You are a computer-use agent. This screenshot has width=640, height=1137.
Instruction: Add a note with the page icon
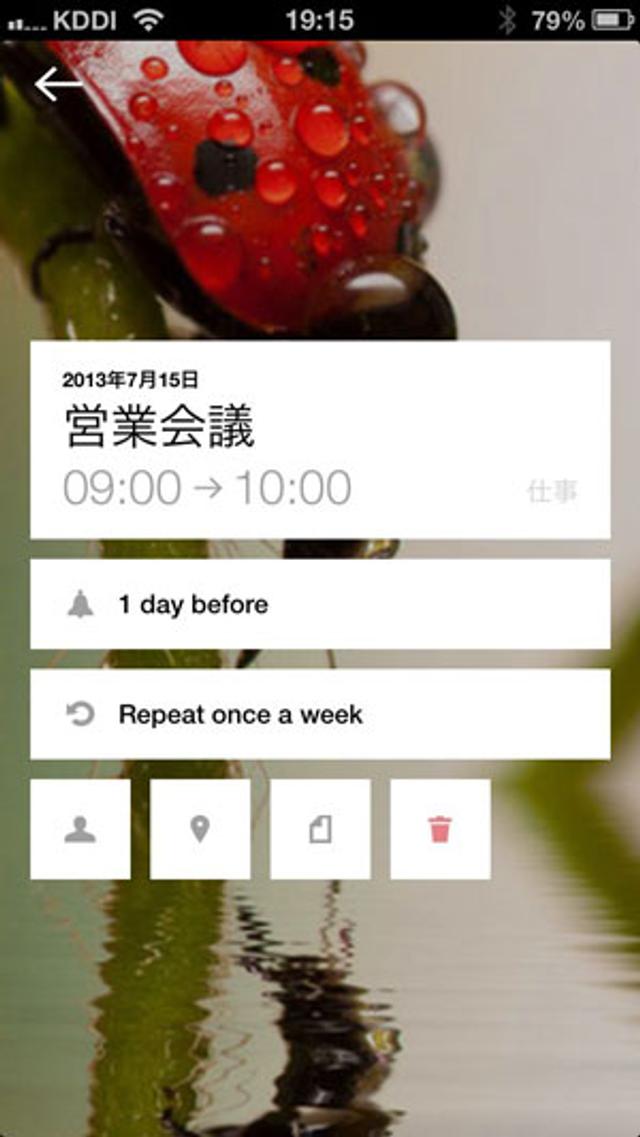click(x=320, y=829)
